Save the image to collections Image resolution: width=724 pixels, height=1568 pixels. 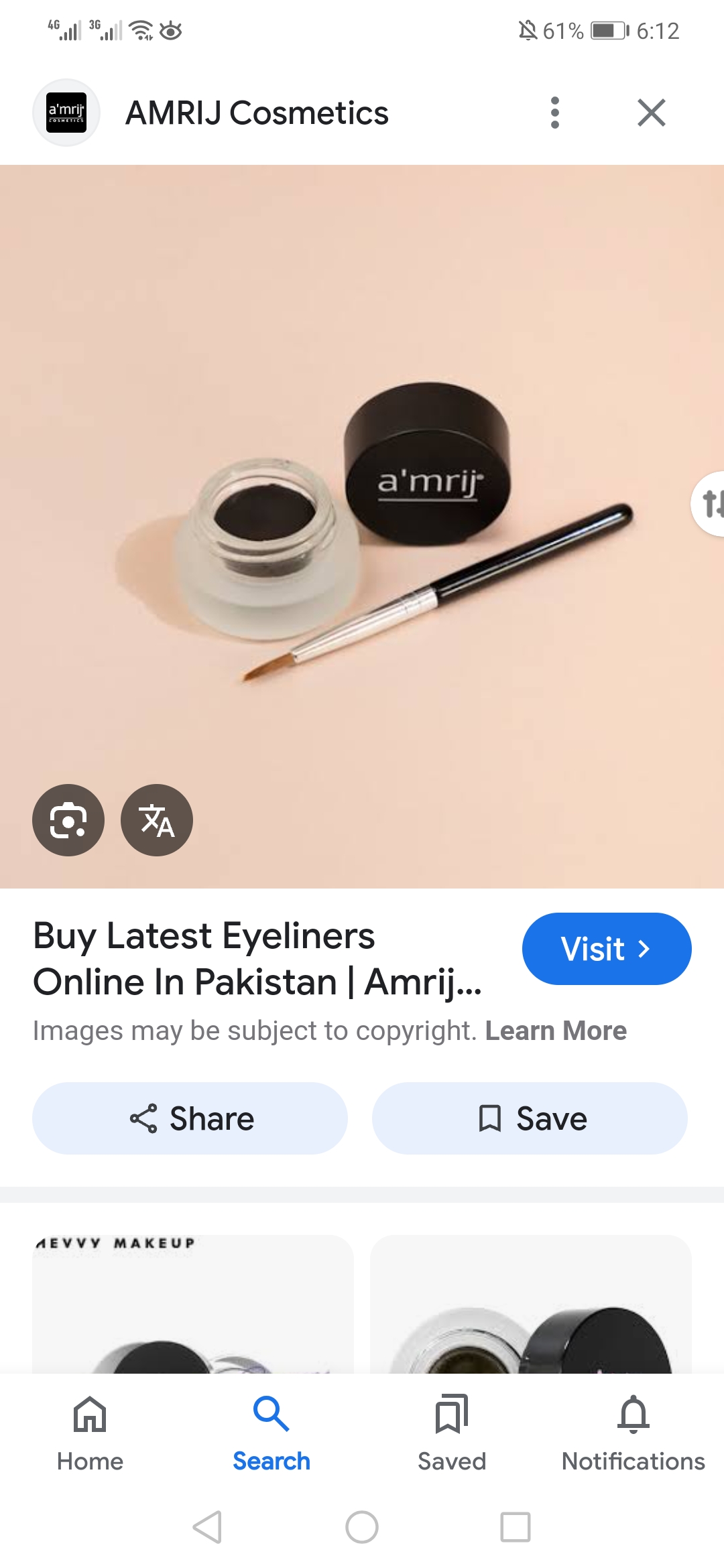tap(530, 1118)
